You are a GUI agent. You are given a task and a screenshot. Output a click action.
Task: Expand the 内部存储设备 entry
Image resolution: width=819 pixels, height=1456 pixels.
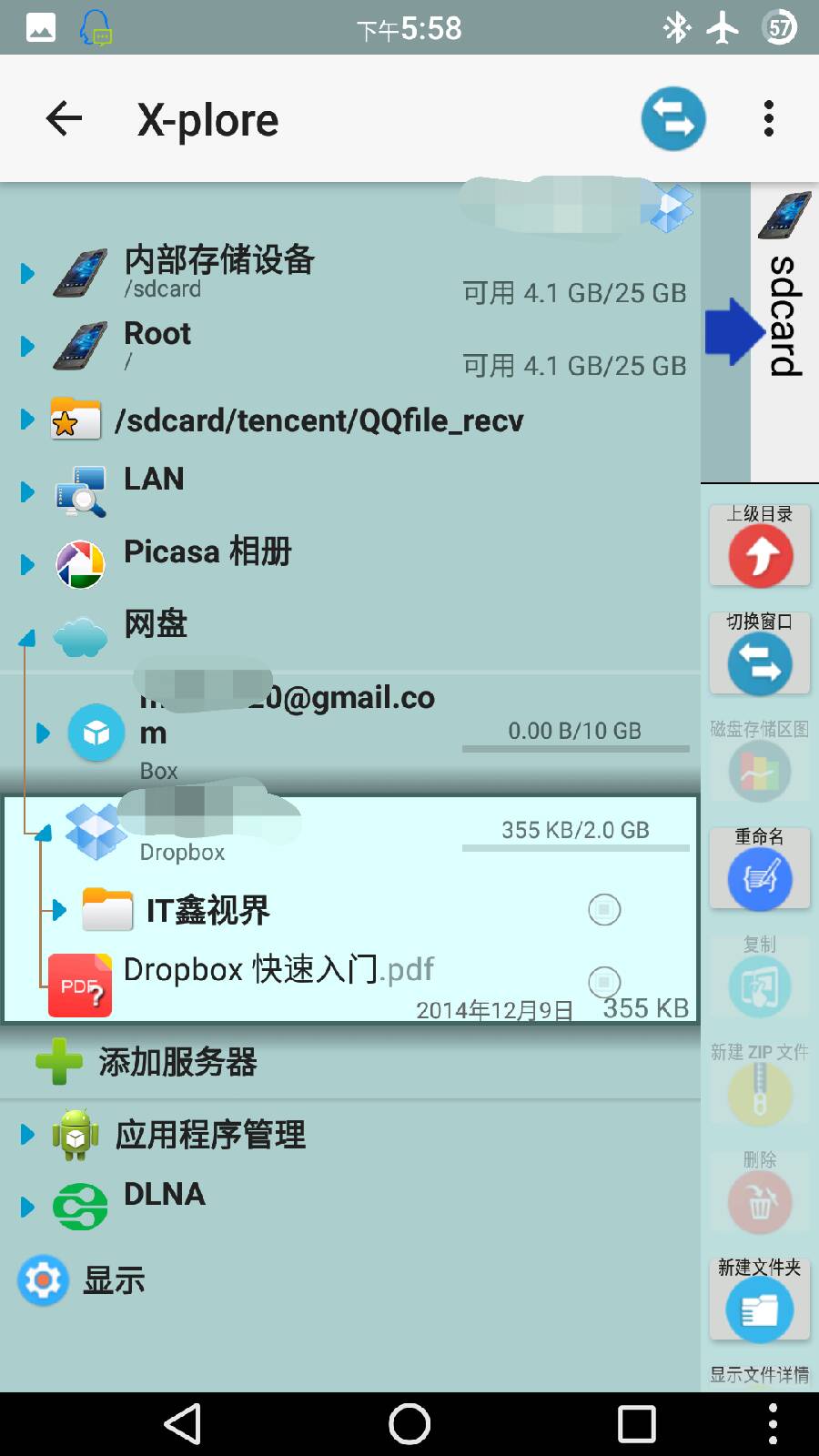click(27, 272)
